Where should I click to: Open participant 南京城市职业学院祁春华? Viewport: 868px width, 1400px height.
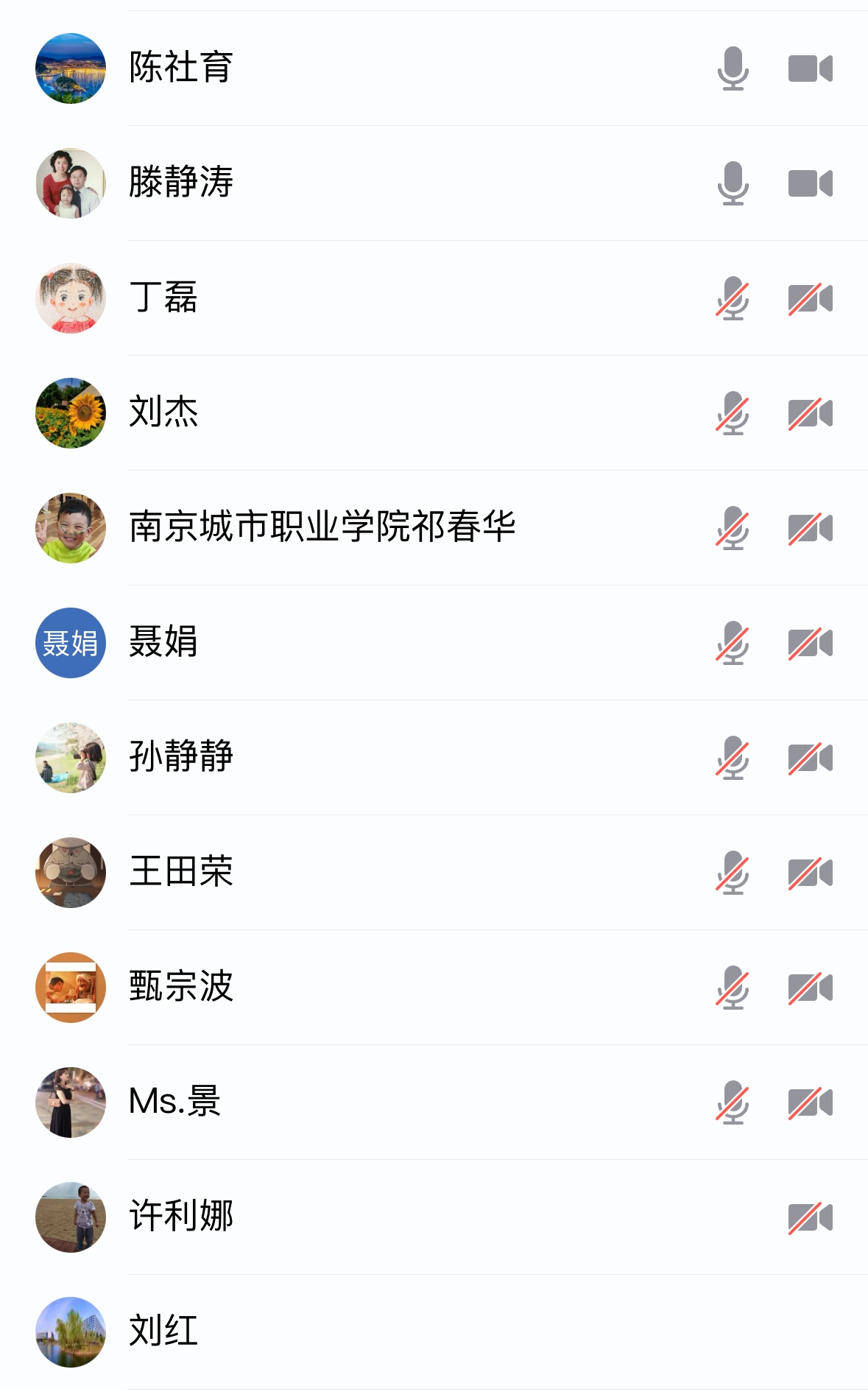click(322, 527)
